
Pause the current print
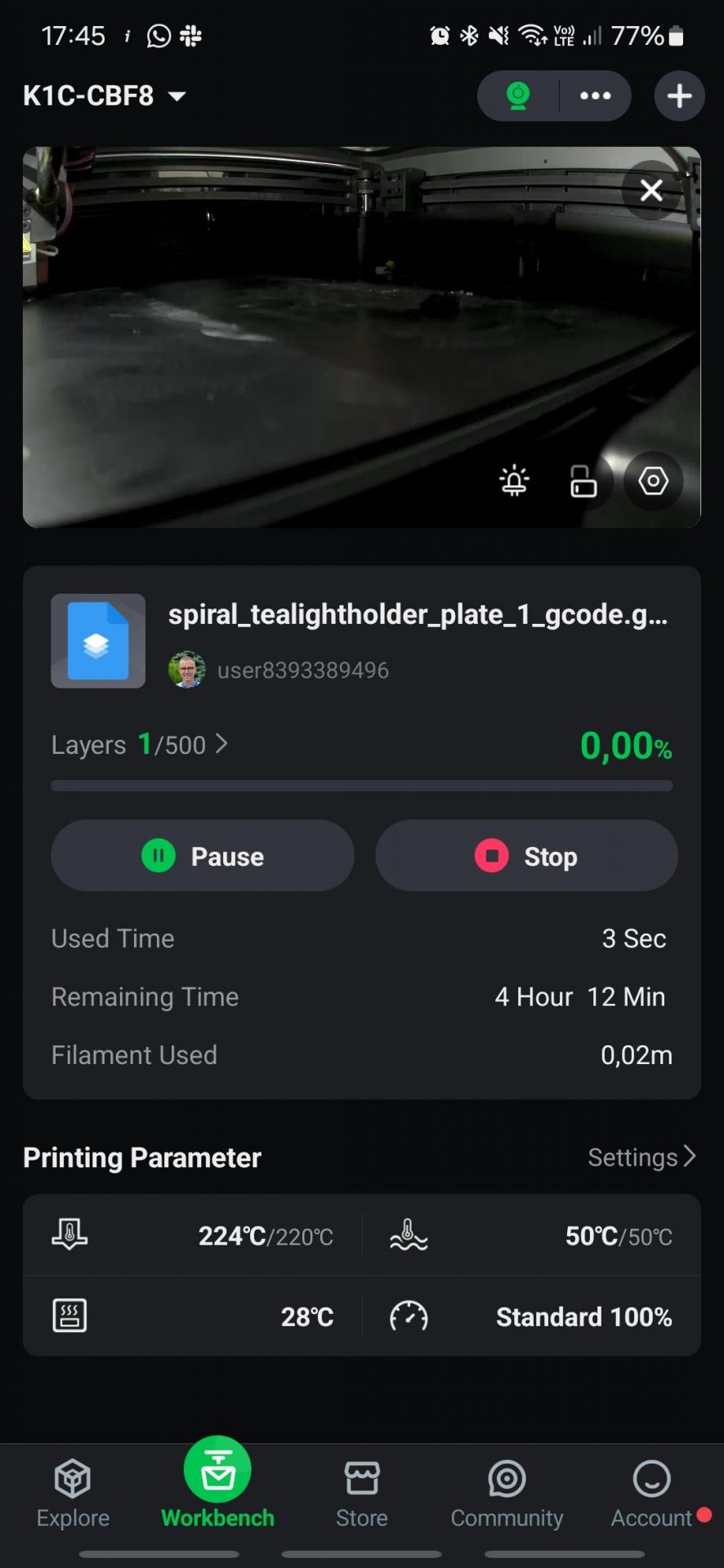[x=203, y=856]
